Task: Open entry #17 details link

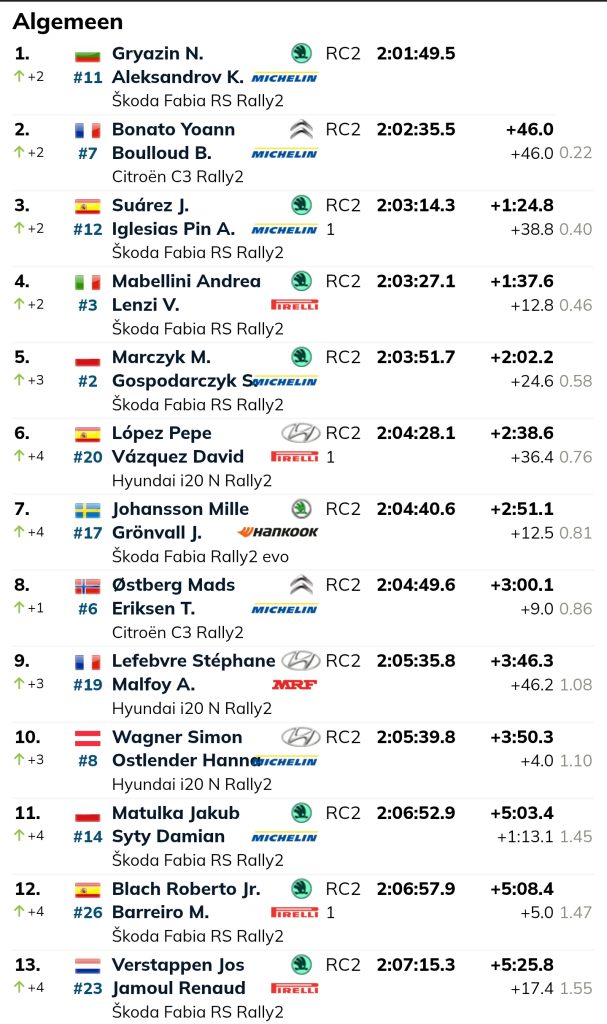Action: click(88, 533)
